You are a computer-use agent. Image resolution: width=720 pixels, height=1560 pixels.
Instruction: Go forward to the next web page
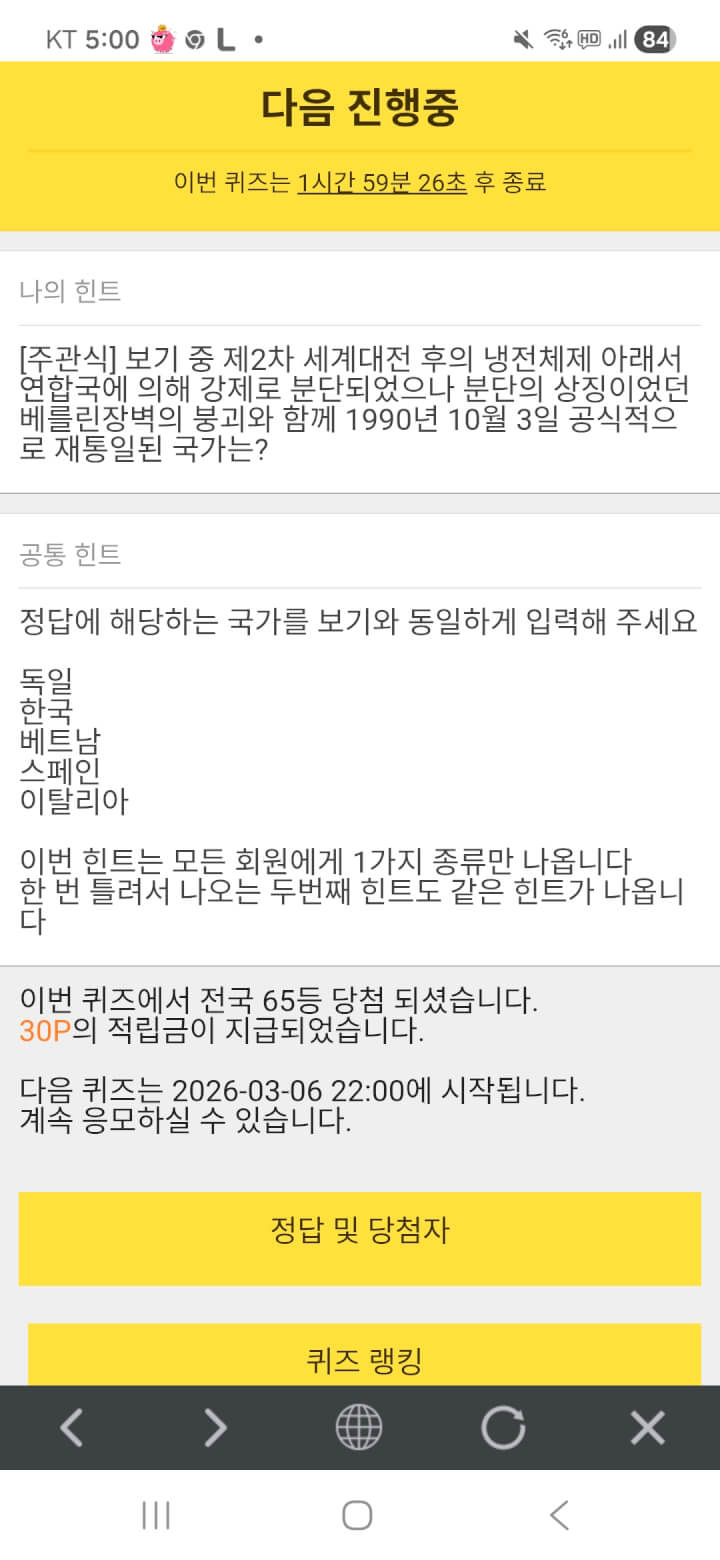coord(215,1428)
